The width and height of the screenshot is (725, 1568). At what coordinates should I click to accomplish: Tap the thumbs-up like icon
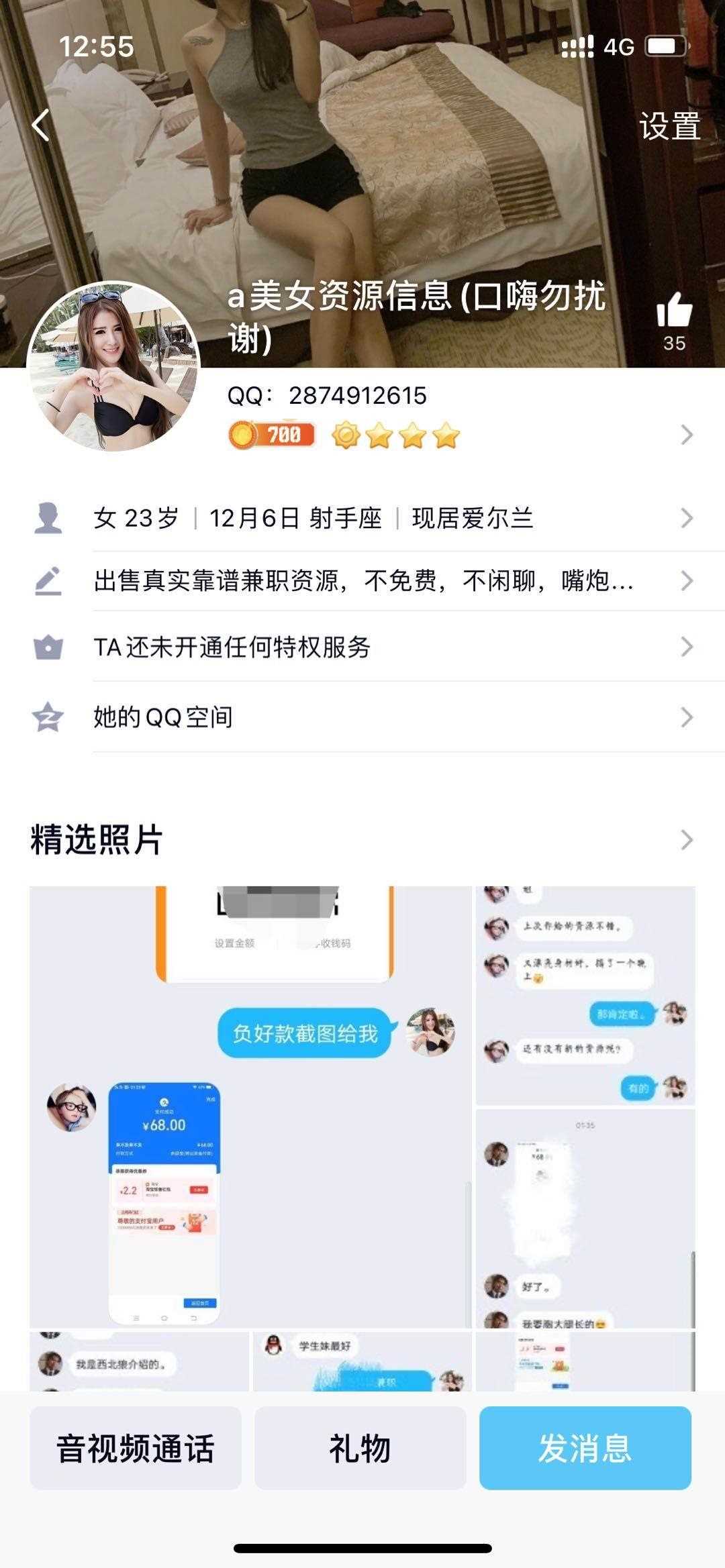[x=674, y=311]
